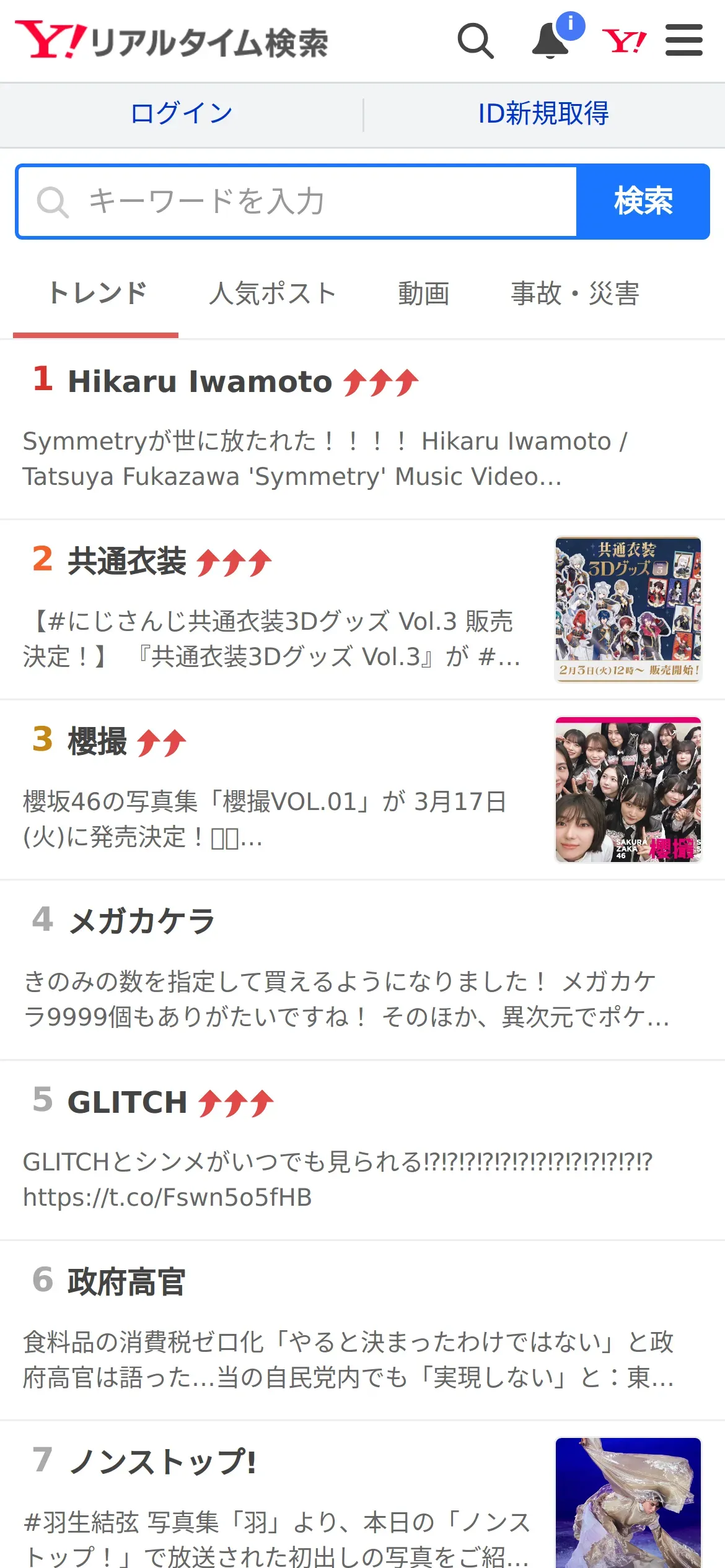The width and height of the screenshot is (725, 1568).
Task: Select ID新規取得 to create account
Action: tap(543, 114)
